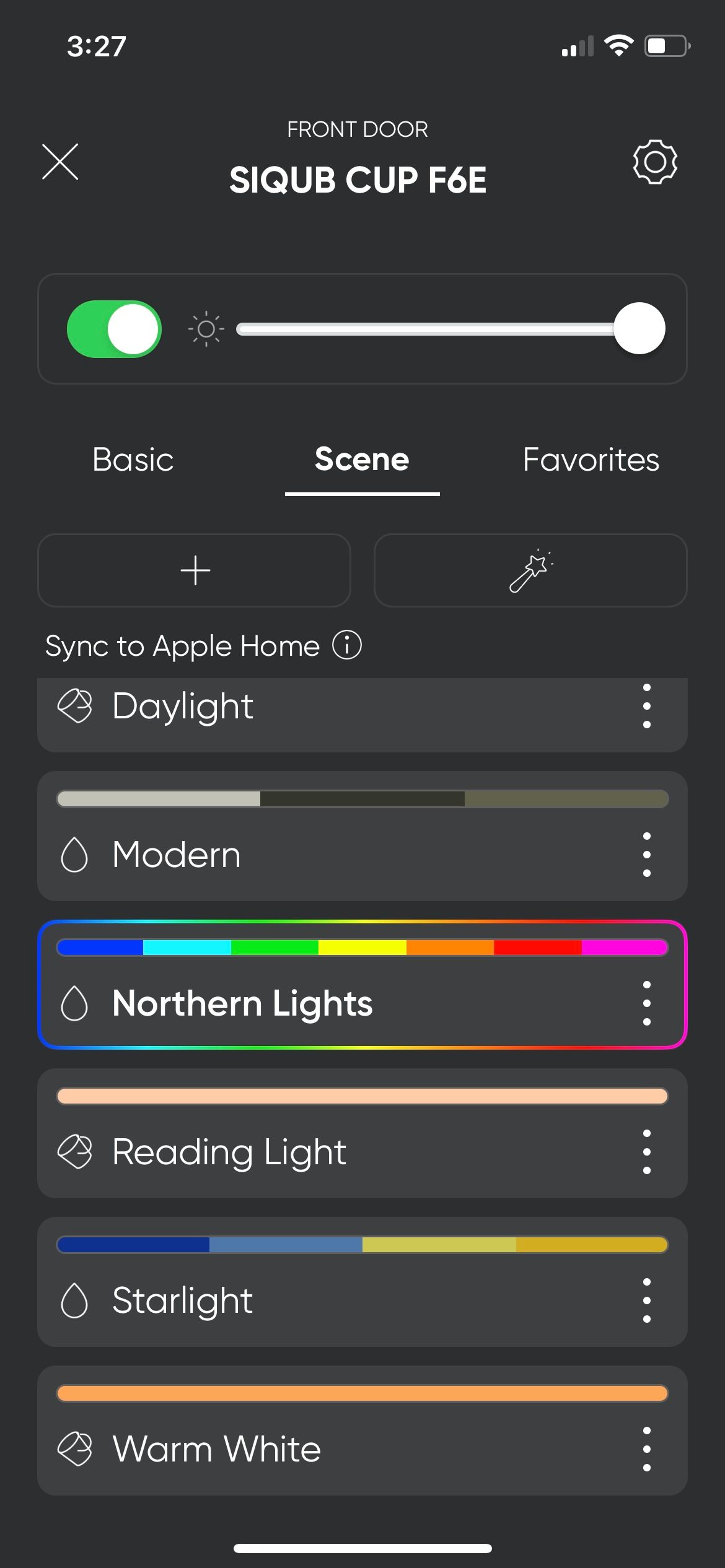Click the palette icon on Warm White scene
725x1568 pixels.
(x=76, y=1448)
